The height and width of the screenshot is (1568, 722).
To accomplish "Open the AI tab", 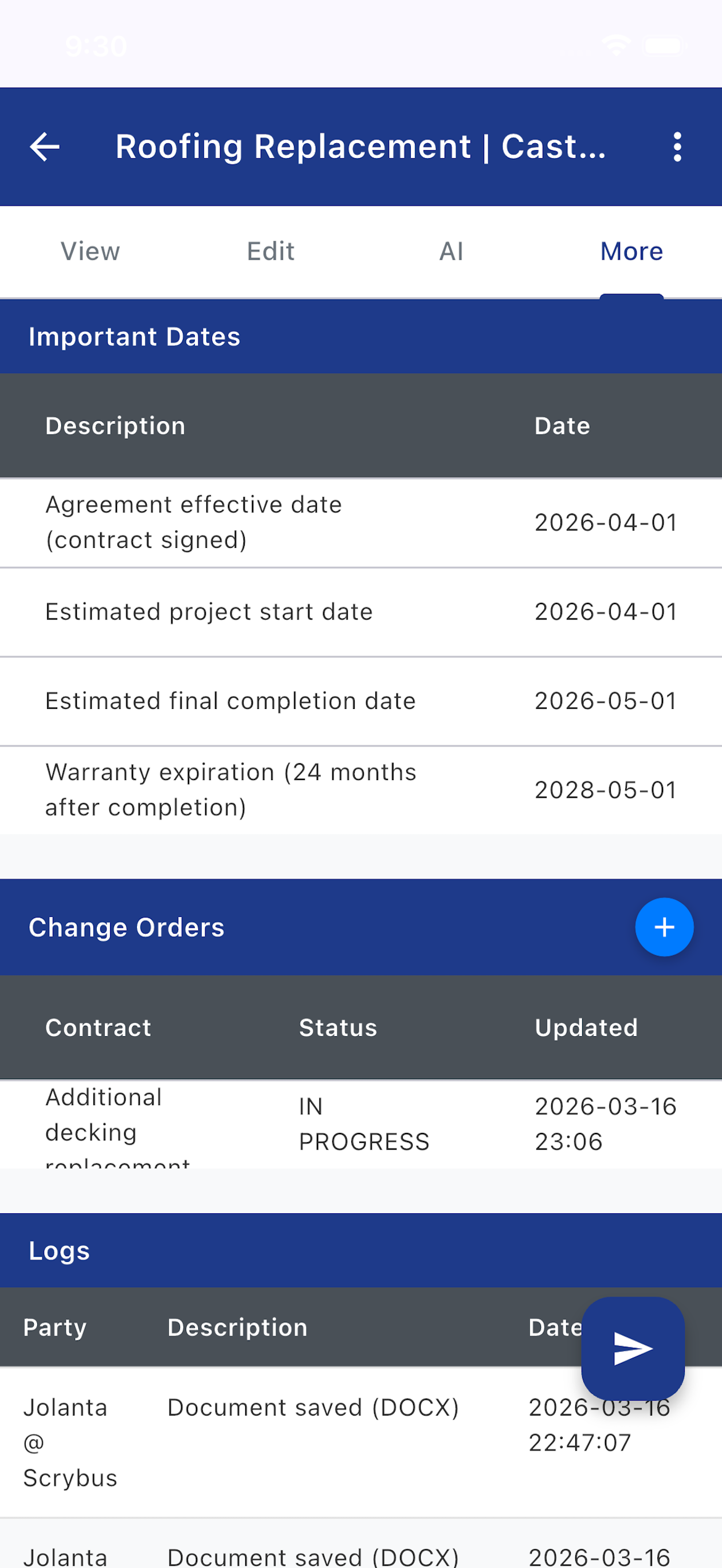I will 451,252.
